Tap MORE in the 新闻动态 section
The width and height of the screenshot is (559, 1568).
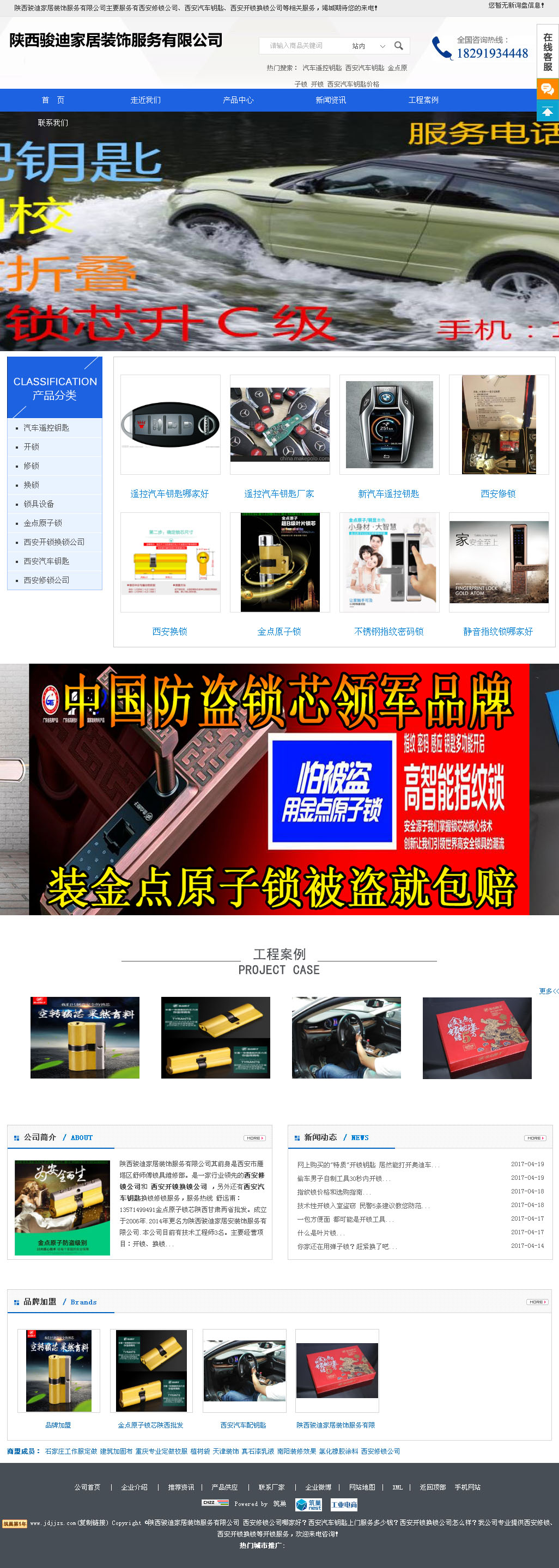pyautogui.click(x=534, y=1138)
